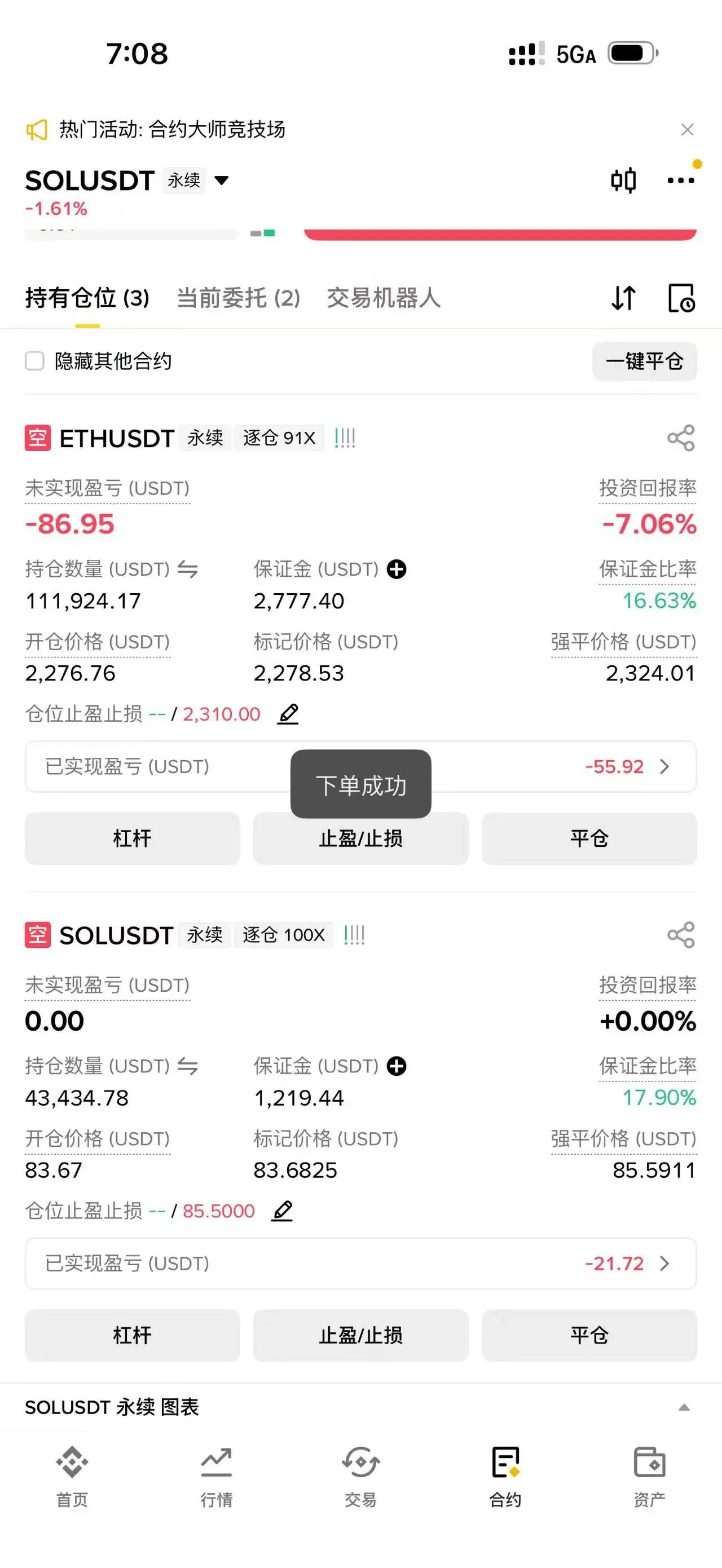Open the three-dot overflow menu
Image resolution: width=722 pixels, height=1568 pixels.
(x=681, y=181)
